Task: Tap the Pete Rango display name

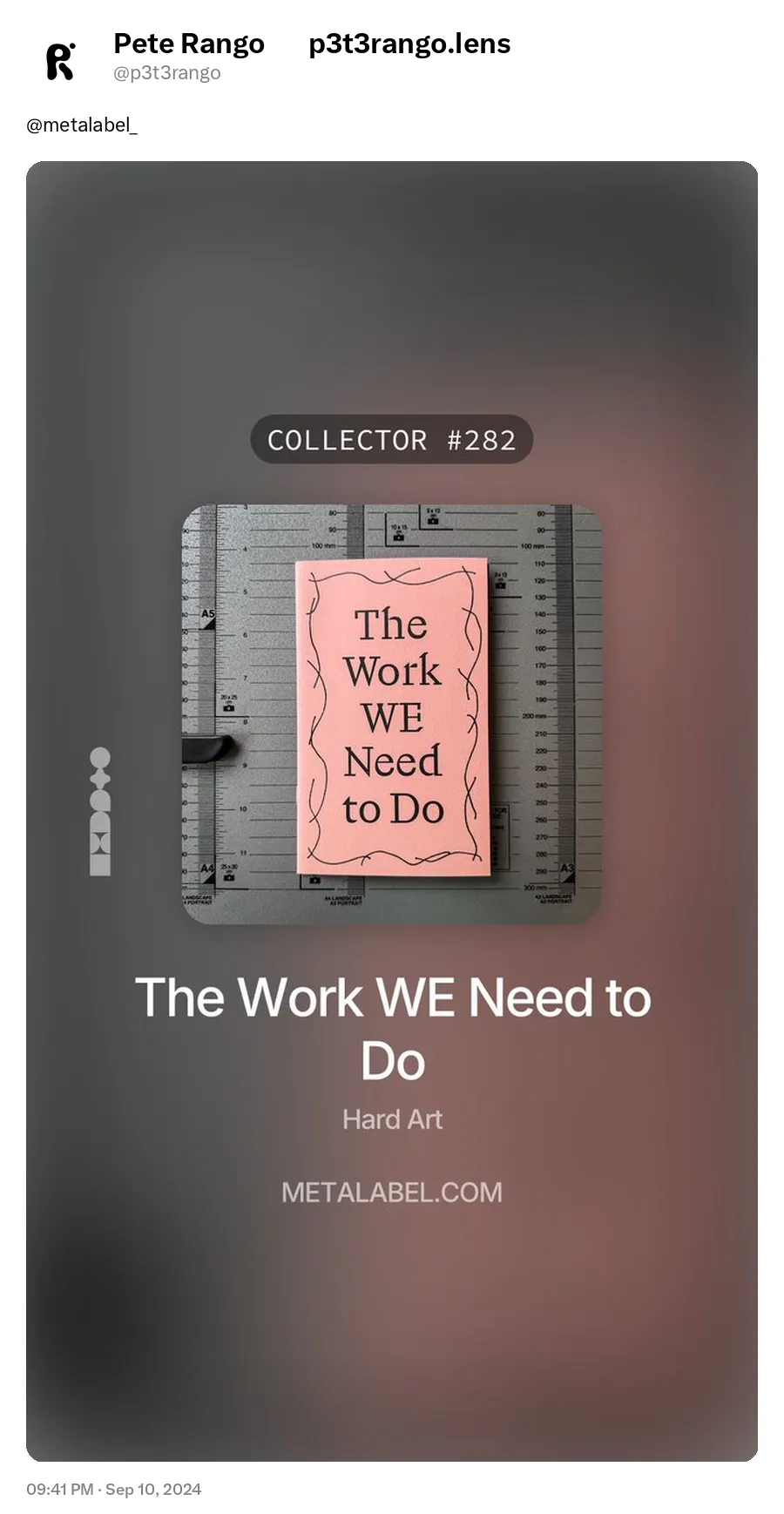Action: tap(188, 44)
